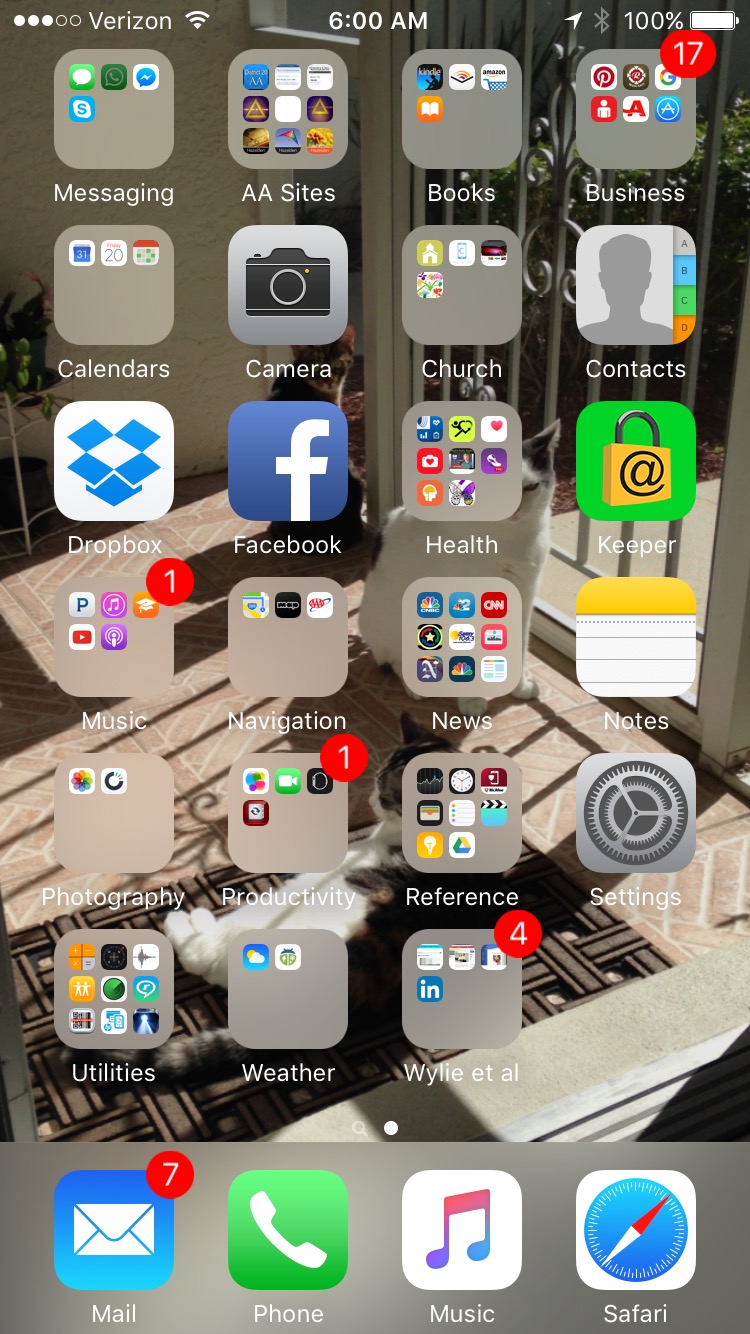Image resolution: width=750 pixels, height=1334 pixels.
Task: Open the Notes app
Action: click(x=635, y=637)
